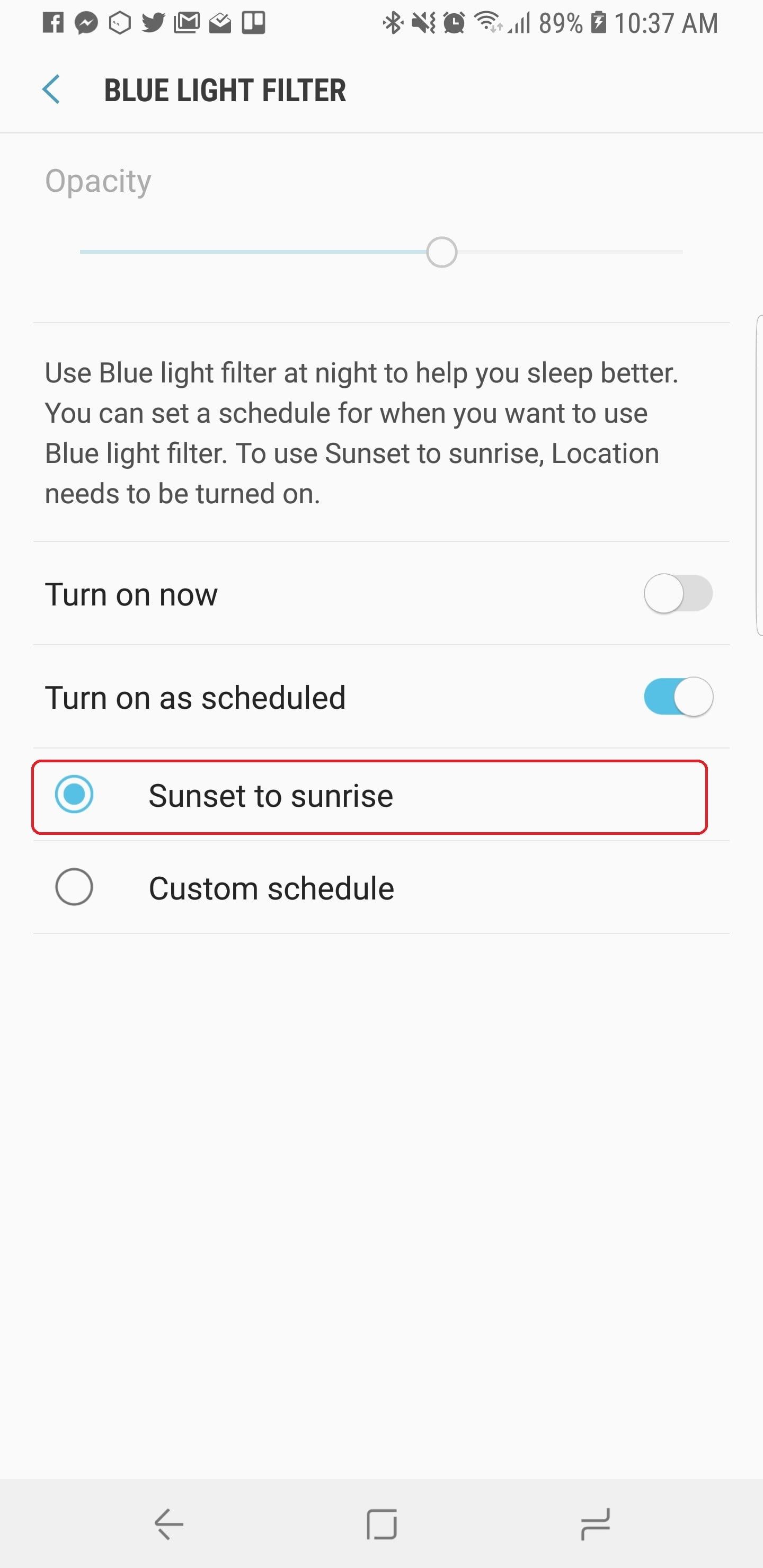Enable the Turn on now switch
Viewport: 763px width, 1568px height.
678,593
